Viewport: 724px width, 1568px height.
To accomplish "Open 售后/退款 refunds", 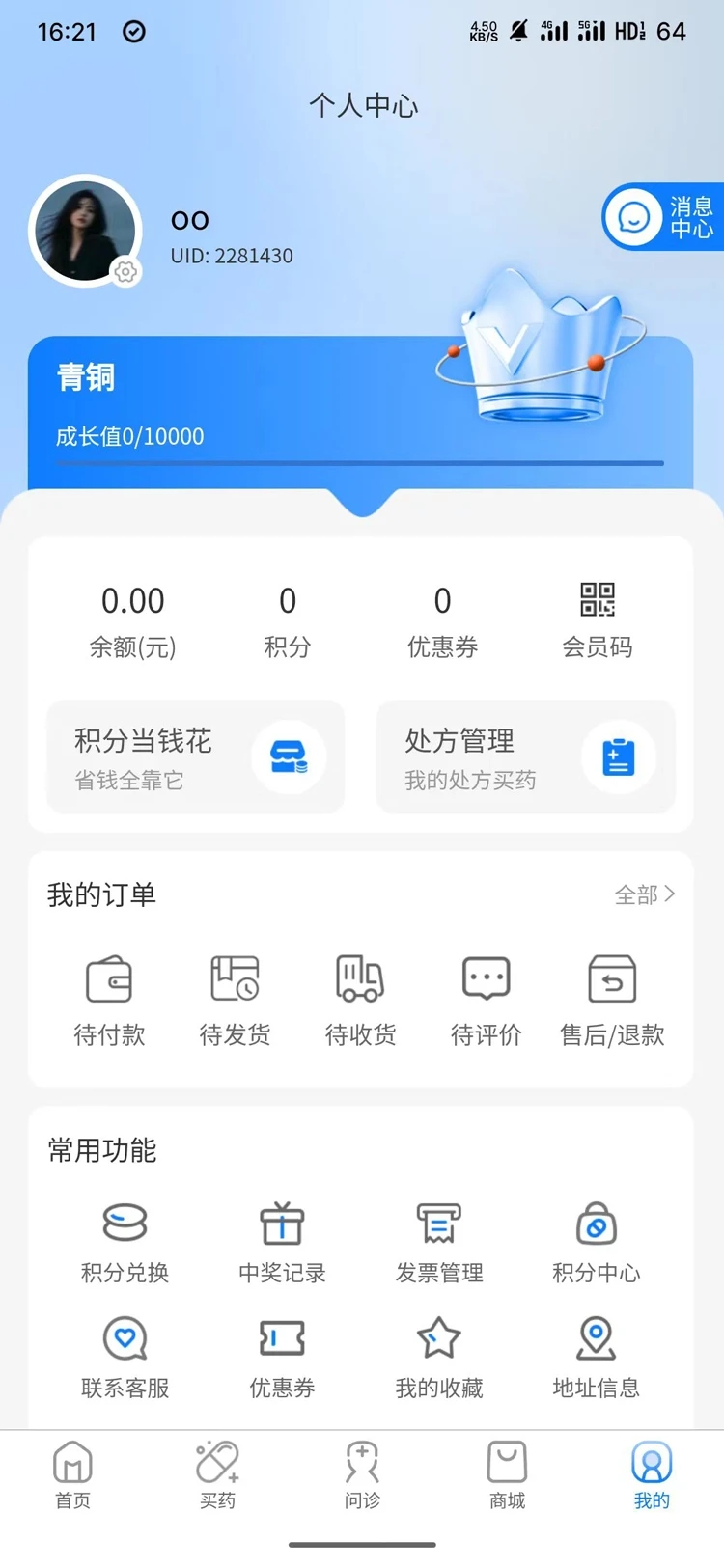I will coord(612,1001).
